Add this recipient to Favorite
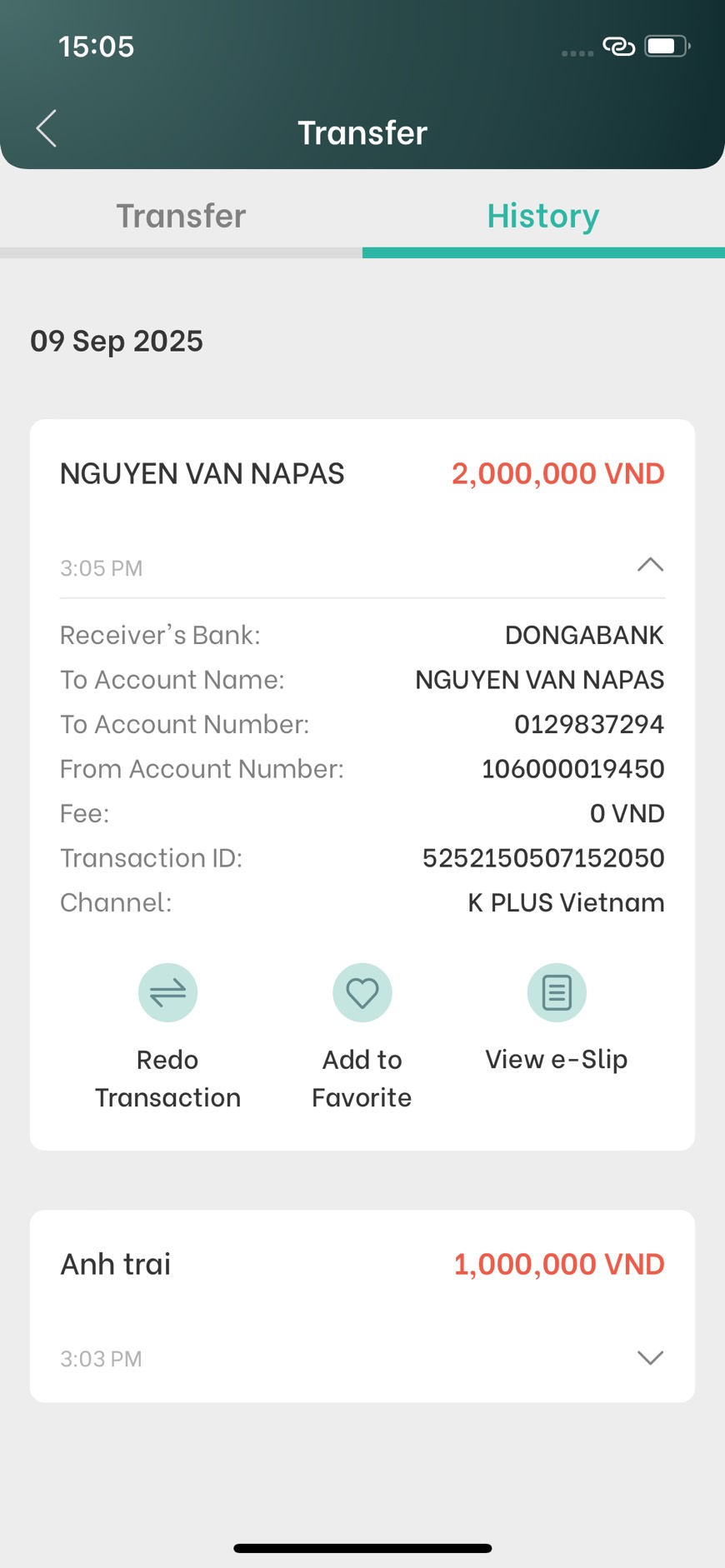This screenshot has width=725, height=1568. click(x=362, y=993)
